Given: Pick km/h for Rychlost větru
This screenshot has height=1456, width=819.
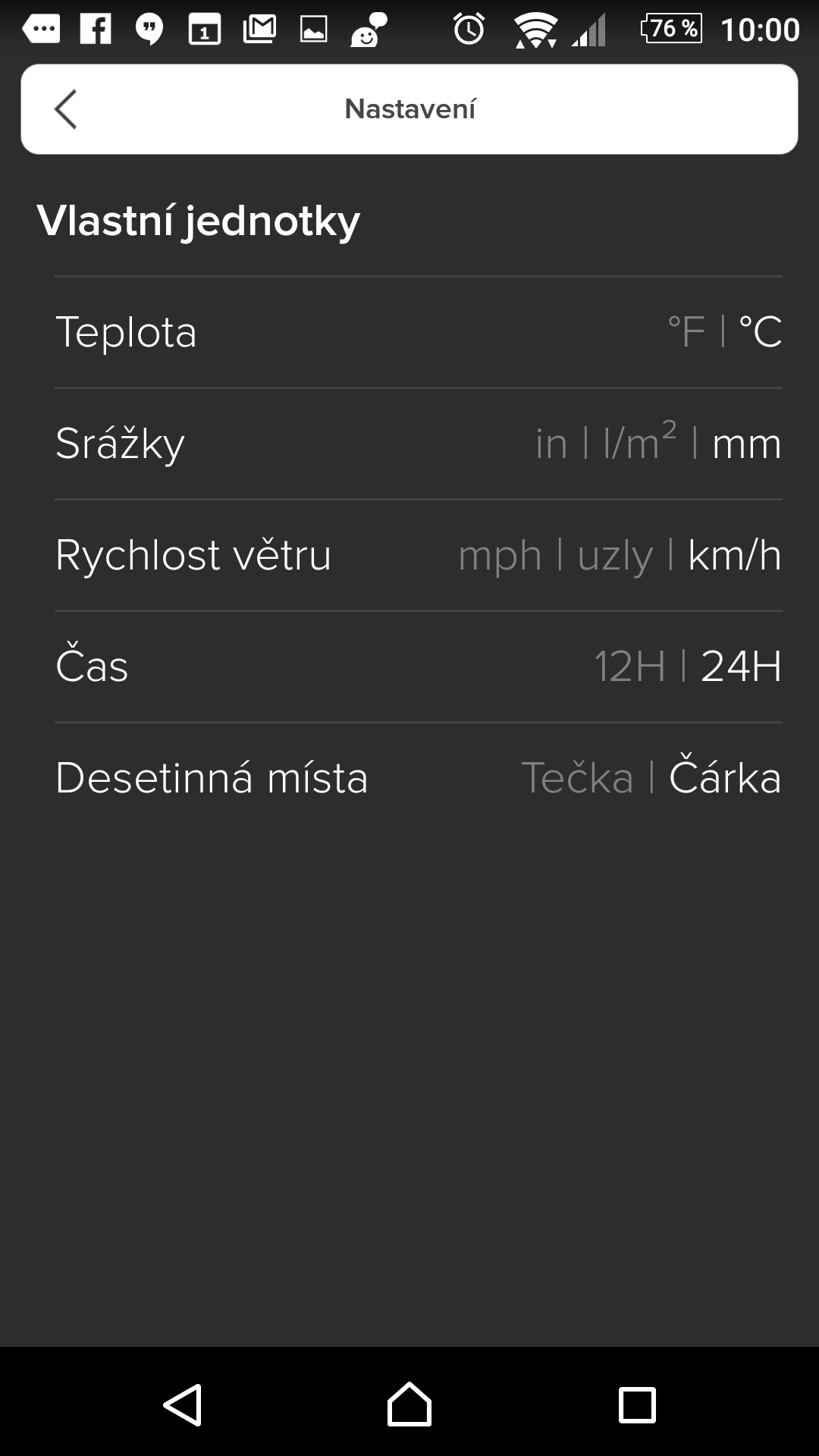Looking at the screenshot, I should point(735,555).
